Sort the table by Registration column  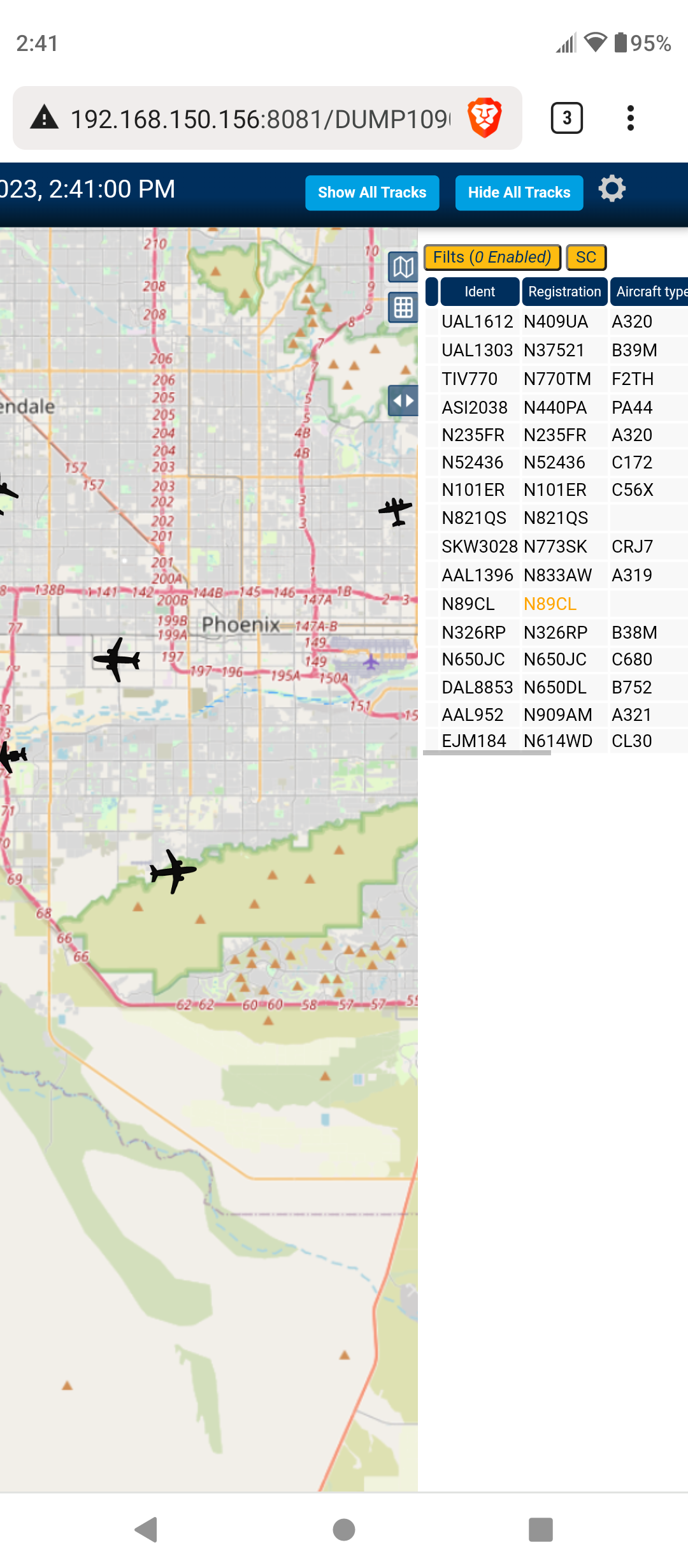tap(564, 292)
